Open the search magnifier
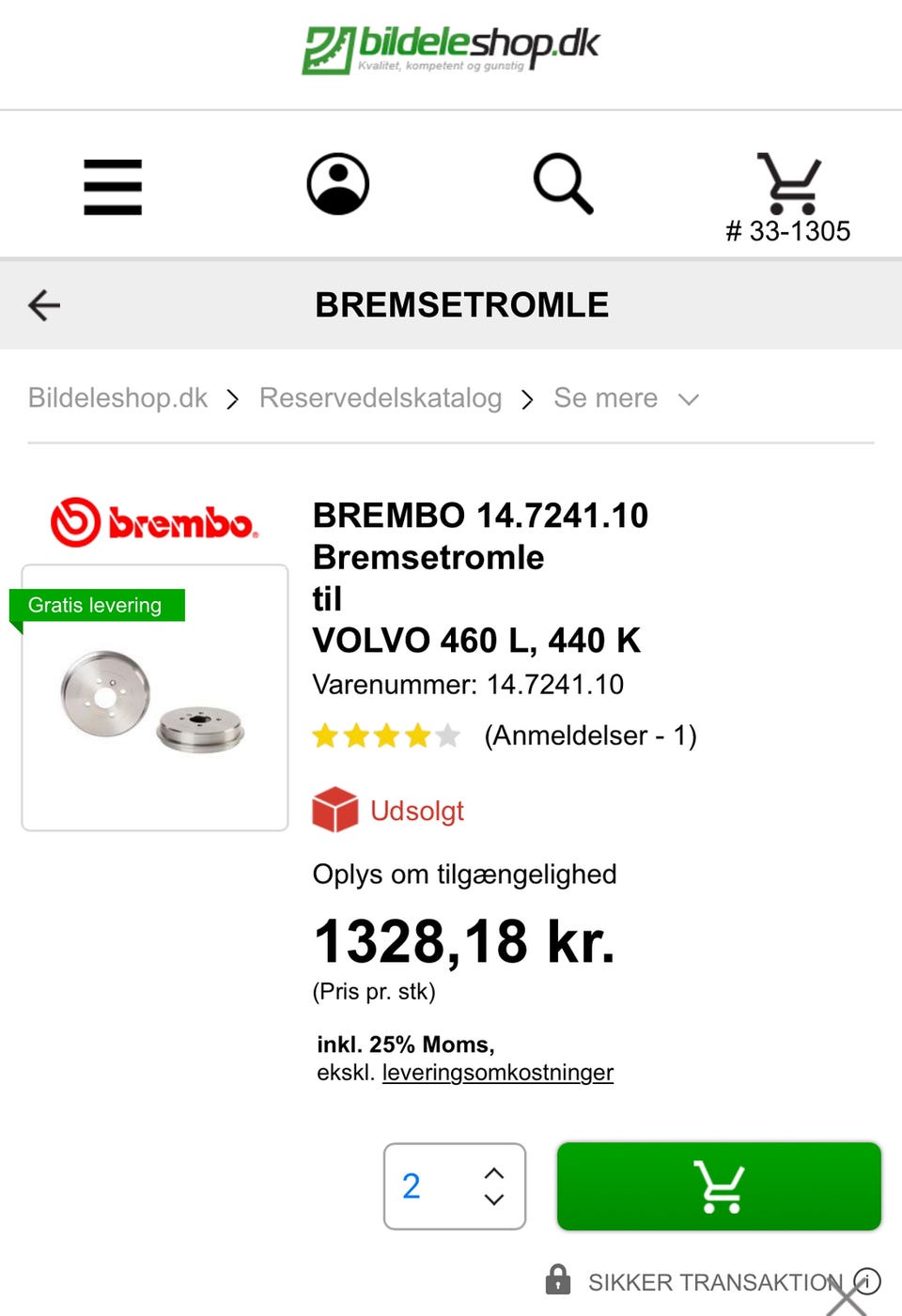This screenshot has width=902, height=1316. coord(563,184)
